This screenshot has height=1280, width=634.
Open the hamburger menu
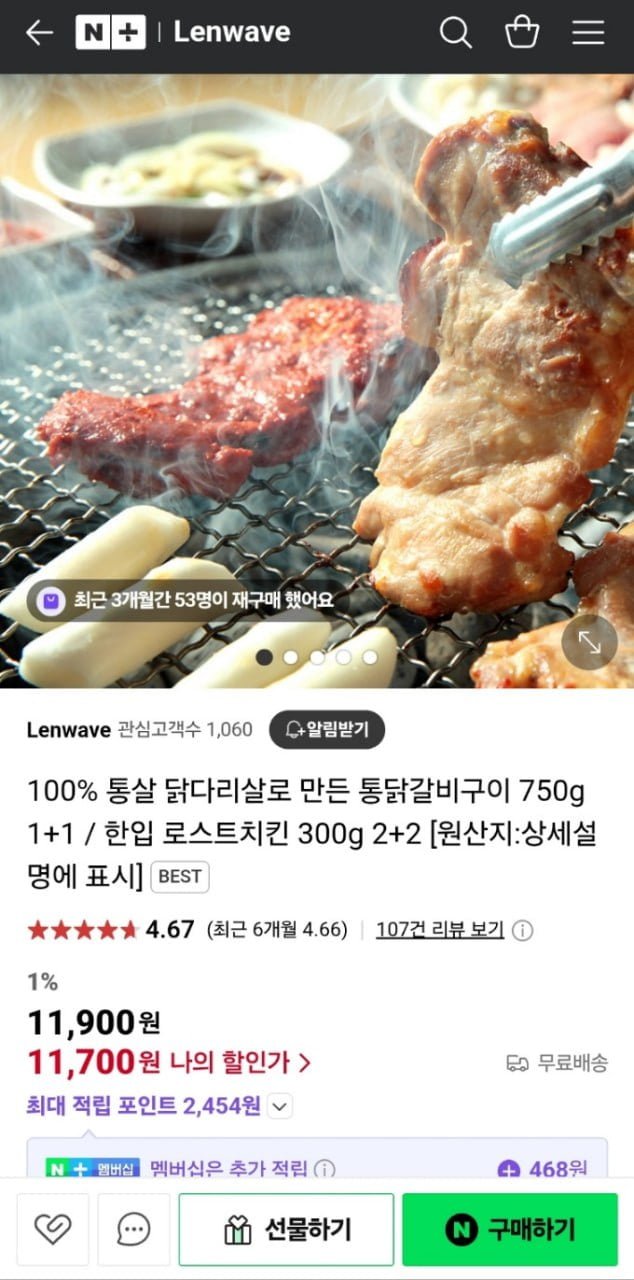point(588,33)
